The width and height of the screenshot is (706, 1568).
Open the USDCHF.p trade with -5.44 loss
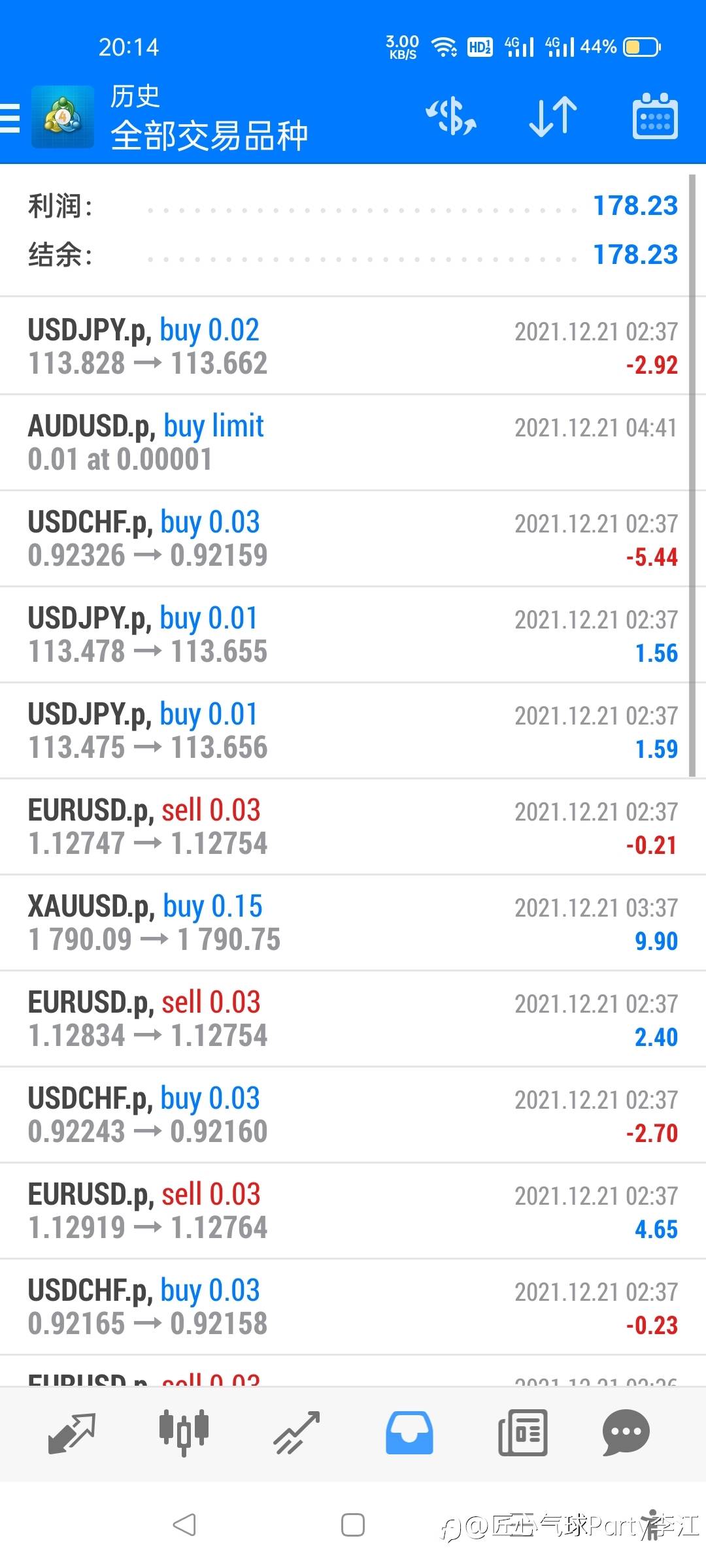point(353,538)
